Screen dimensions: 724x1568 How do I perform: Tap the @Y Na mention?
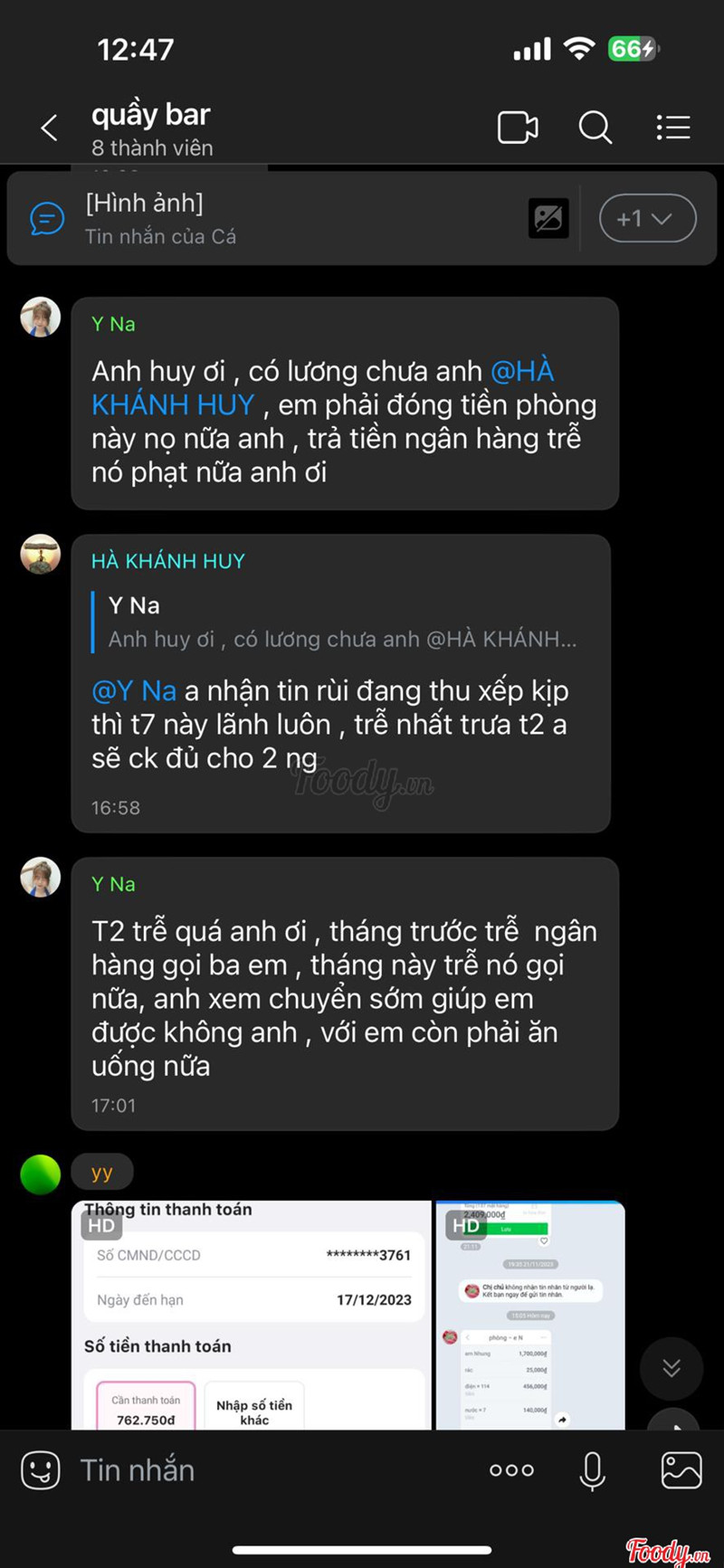pyautogui.click(x=134, y=691)
